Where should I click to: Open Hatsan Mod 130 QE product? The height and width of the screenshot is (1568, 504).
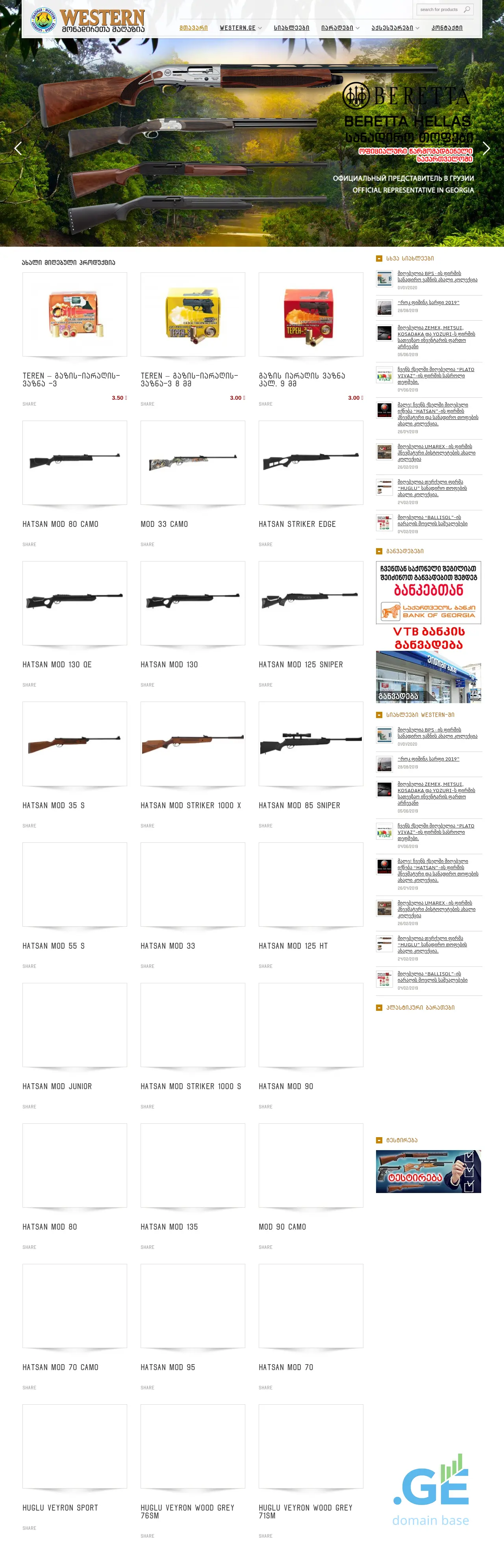point(74,603)
